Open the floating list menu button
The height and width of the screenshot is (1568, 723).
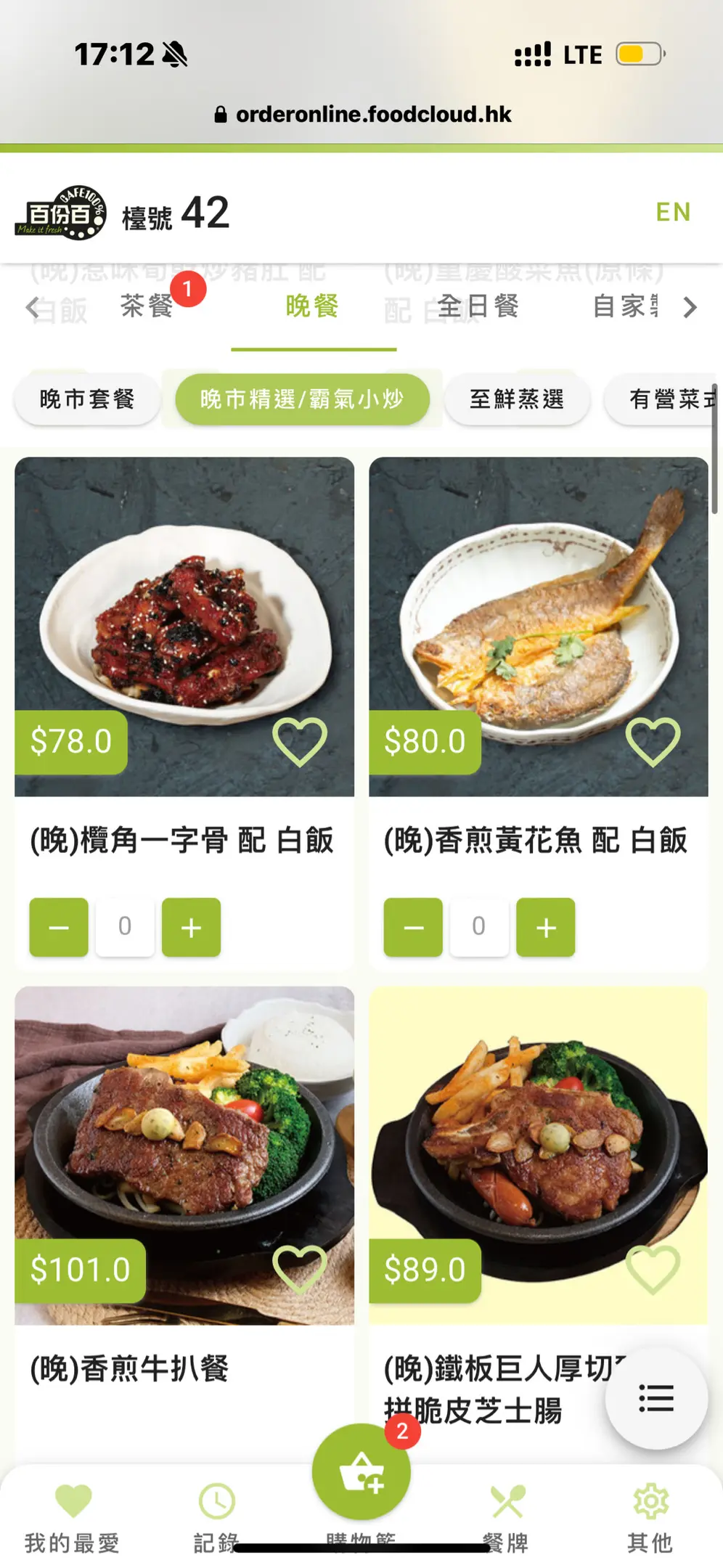(656, 1398)
